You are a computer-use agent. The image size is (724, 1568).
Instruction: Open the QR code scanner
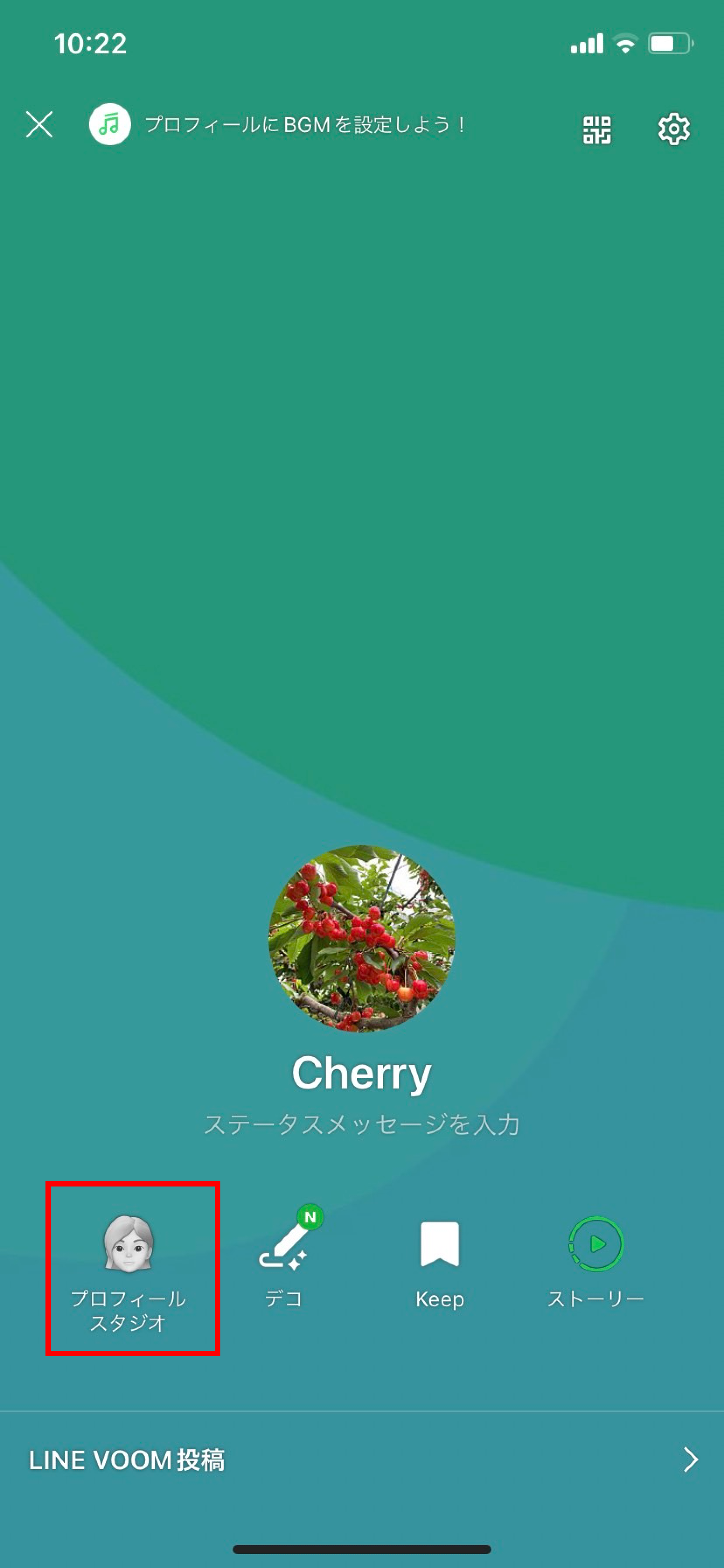[x=597, y=129]
